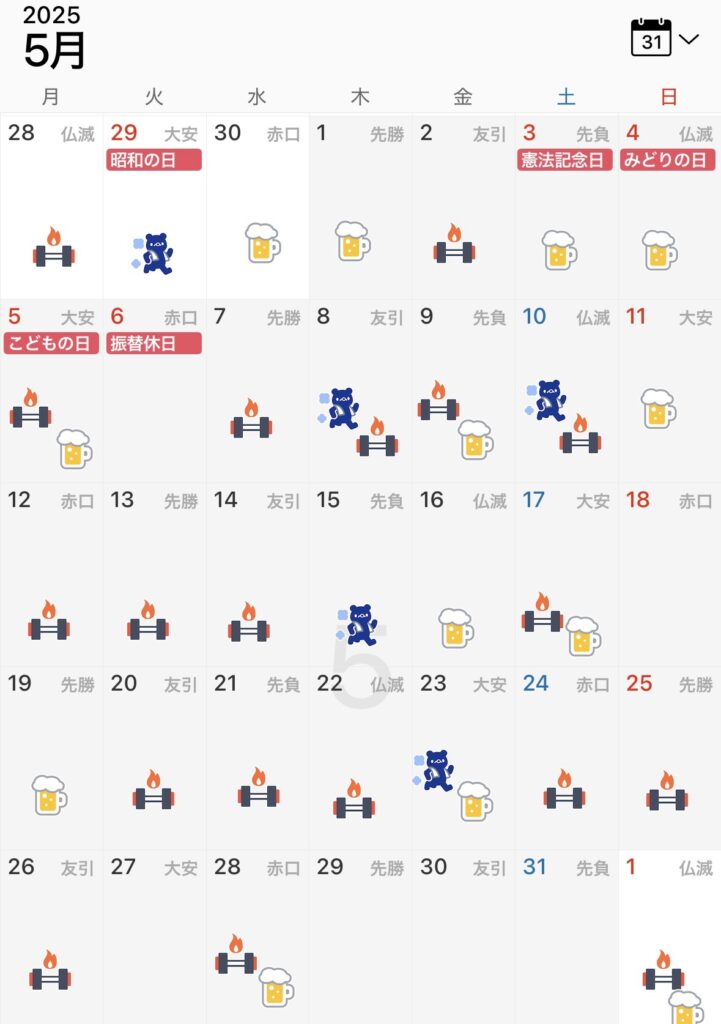Select May 3 Constitution Memorial Day
Image resolution: width=721 pixels, height=1024 pixels.
(566, 207)
